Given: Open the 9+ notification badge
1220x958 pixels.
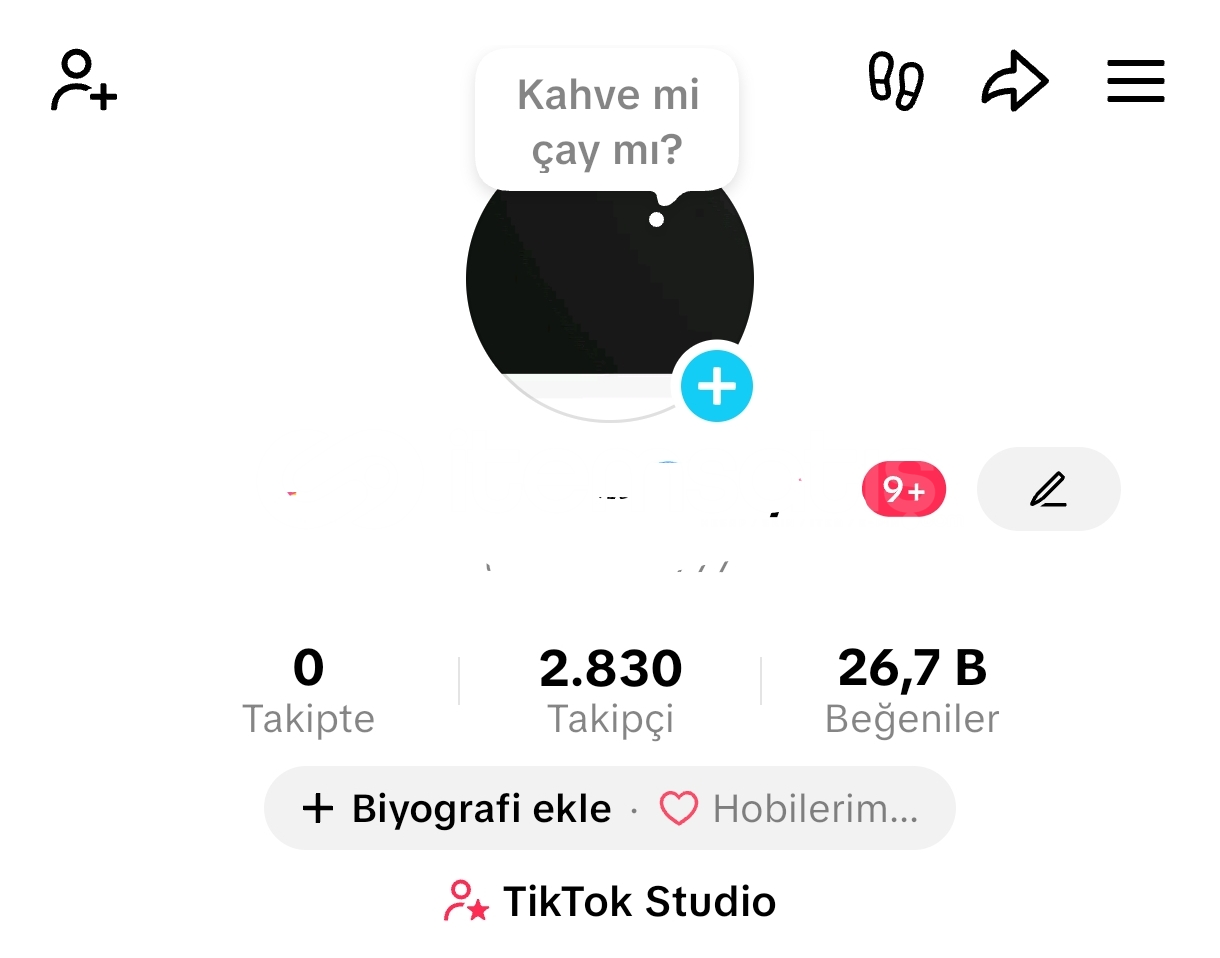Looking at the screenshot, I should 903,490.
